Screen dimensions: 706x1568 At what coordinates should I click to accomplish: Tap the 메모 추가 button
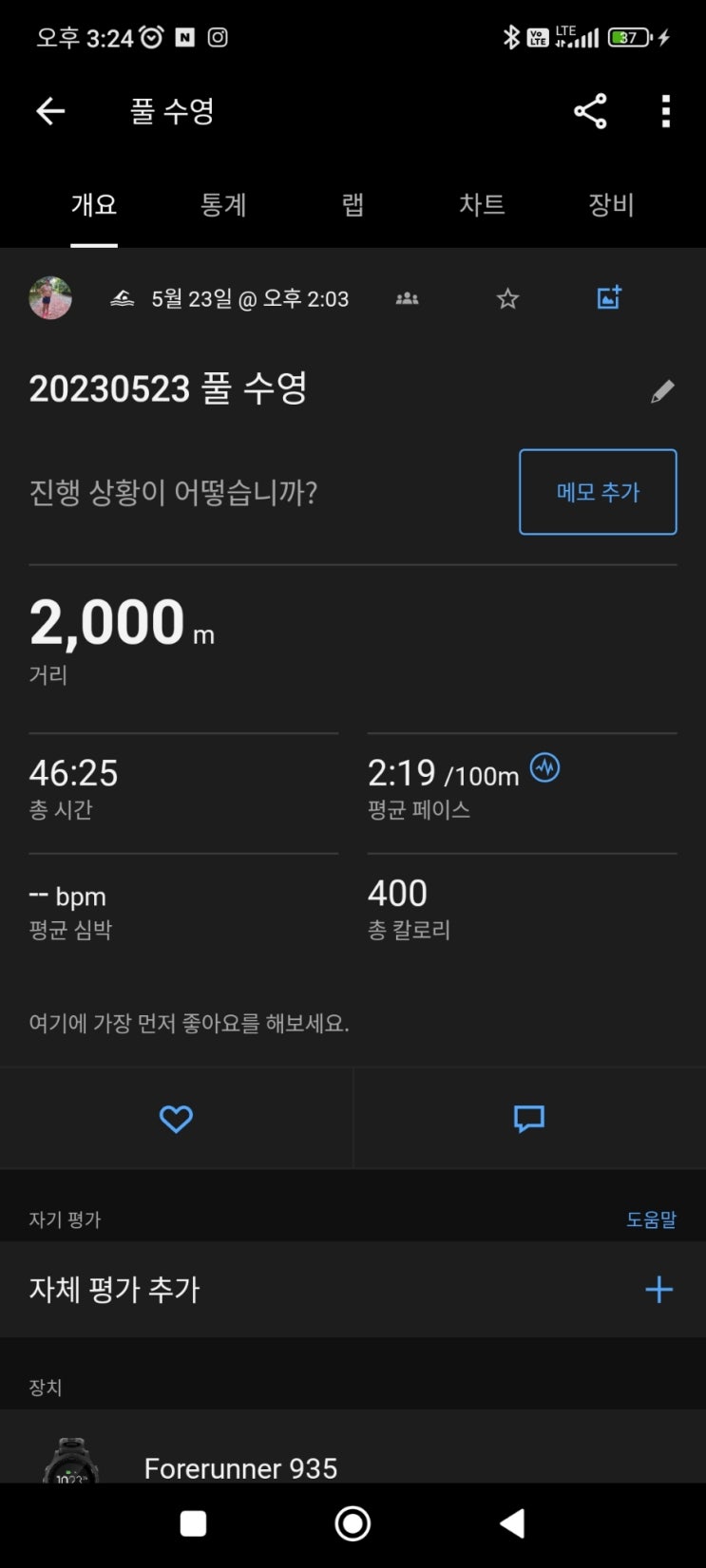[x=598, y=492]
